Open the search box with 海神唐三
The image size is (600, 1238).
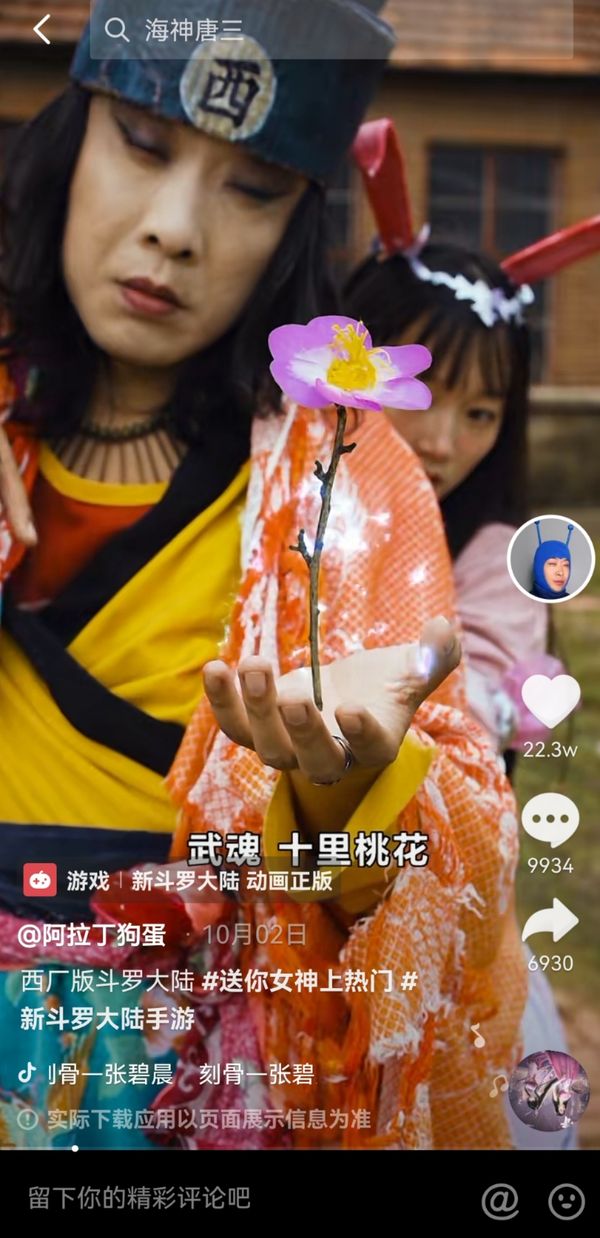pos(330,30)
